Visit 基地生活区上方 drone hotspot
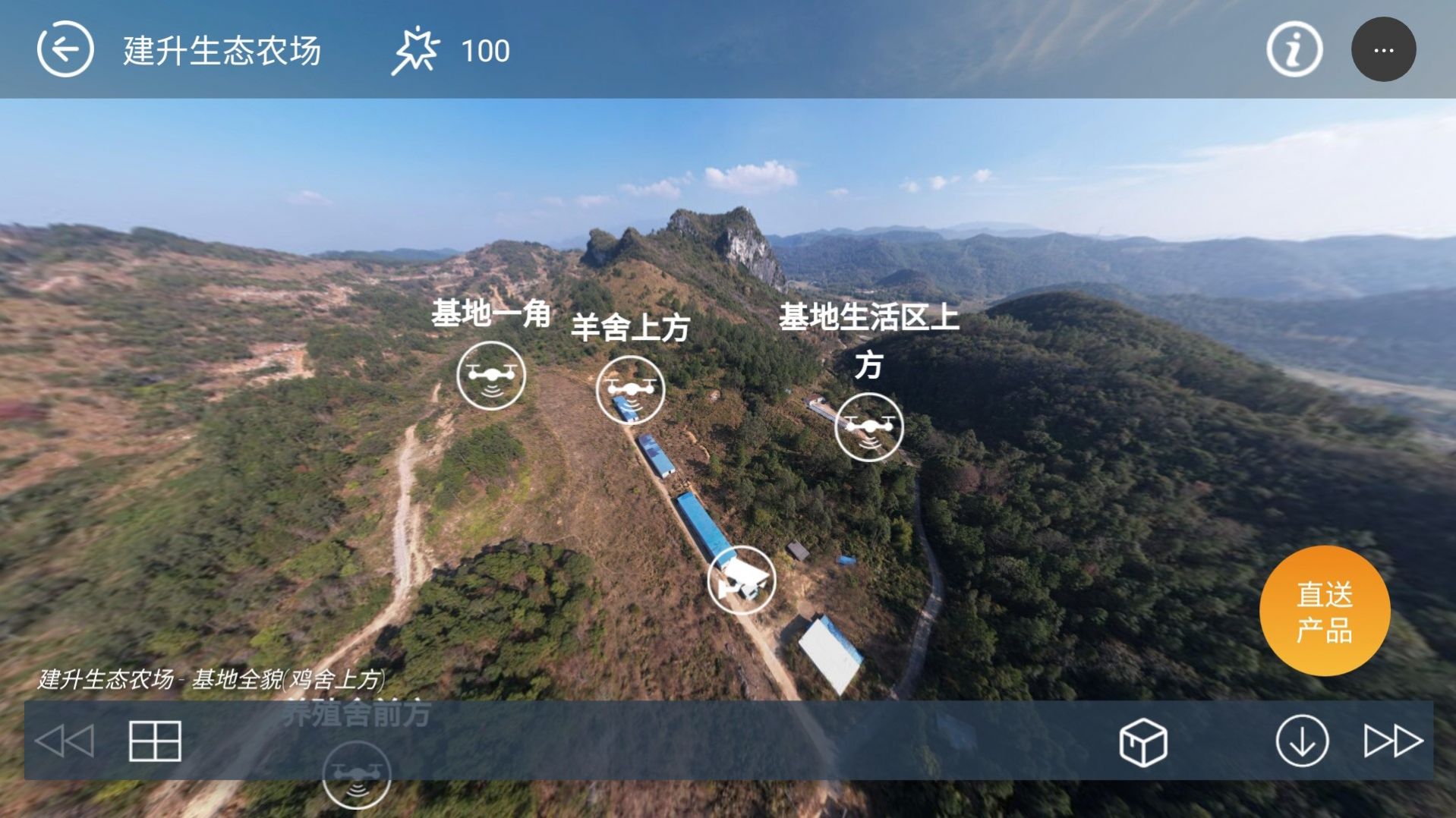 coord(868,427)
